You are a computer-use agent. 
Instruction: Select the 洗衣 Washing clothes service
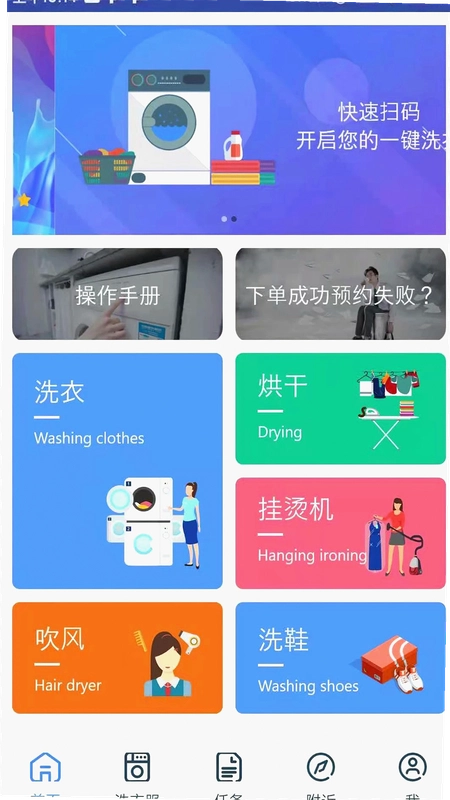[x=117, y=471]
